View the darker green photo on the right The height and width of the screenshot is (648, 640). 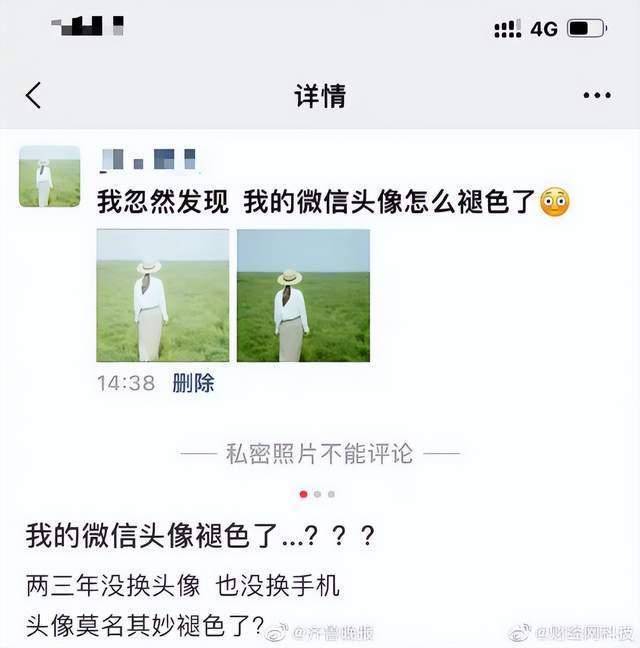[x=303, y=295]
